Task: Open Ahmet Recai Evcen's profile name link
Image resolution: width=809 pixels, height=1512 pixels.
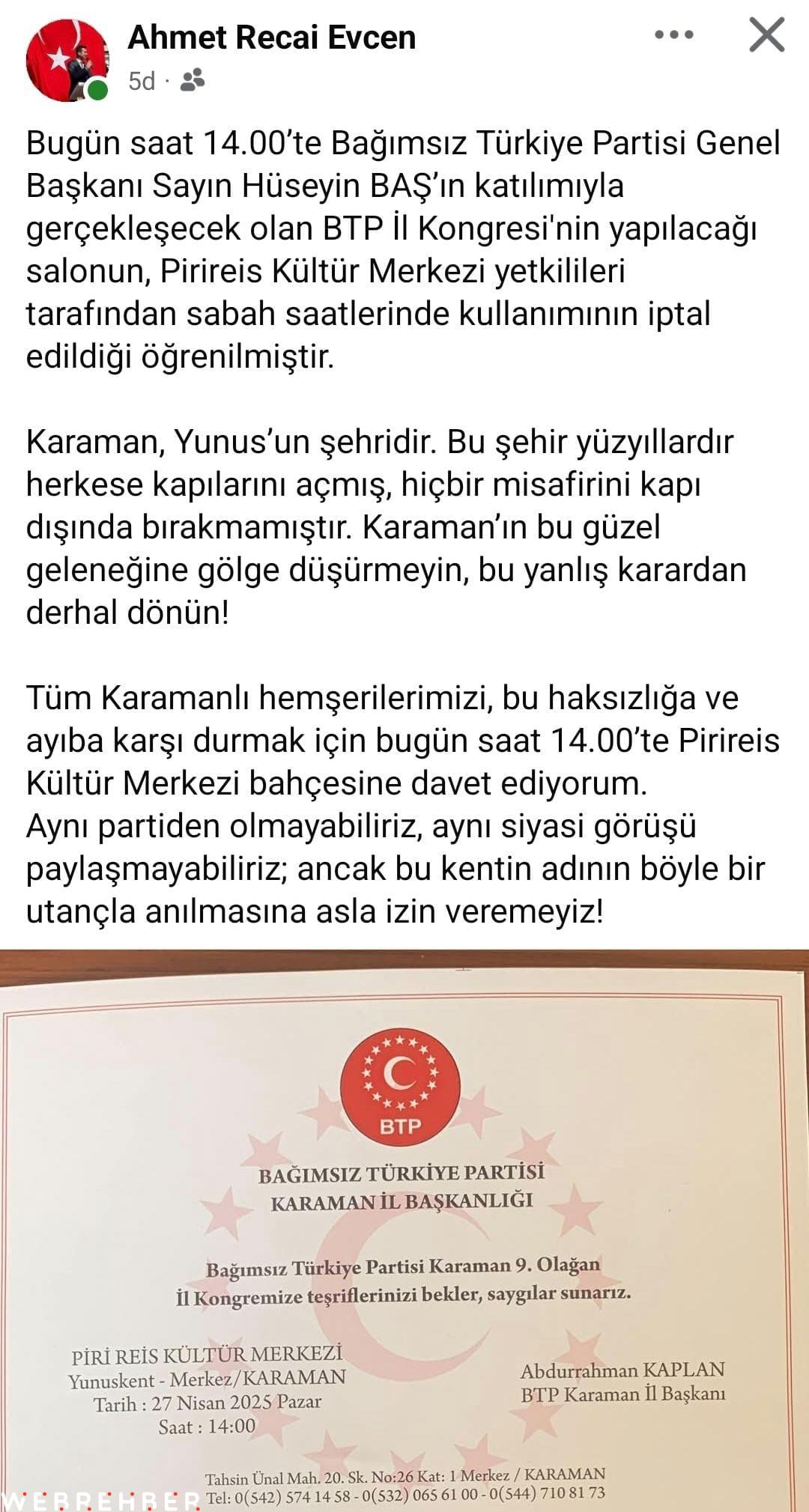Action: click(x=271, y=37)
